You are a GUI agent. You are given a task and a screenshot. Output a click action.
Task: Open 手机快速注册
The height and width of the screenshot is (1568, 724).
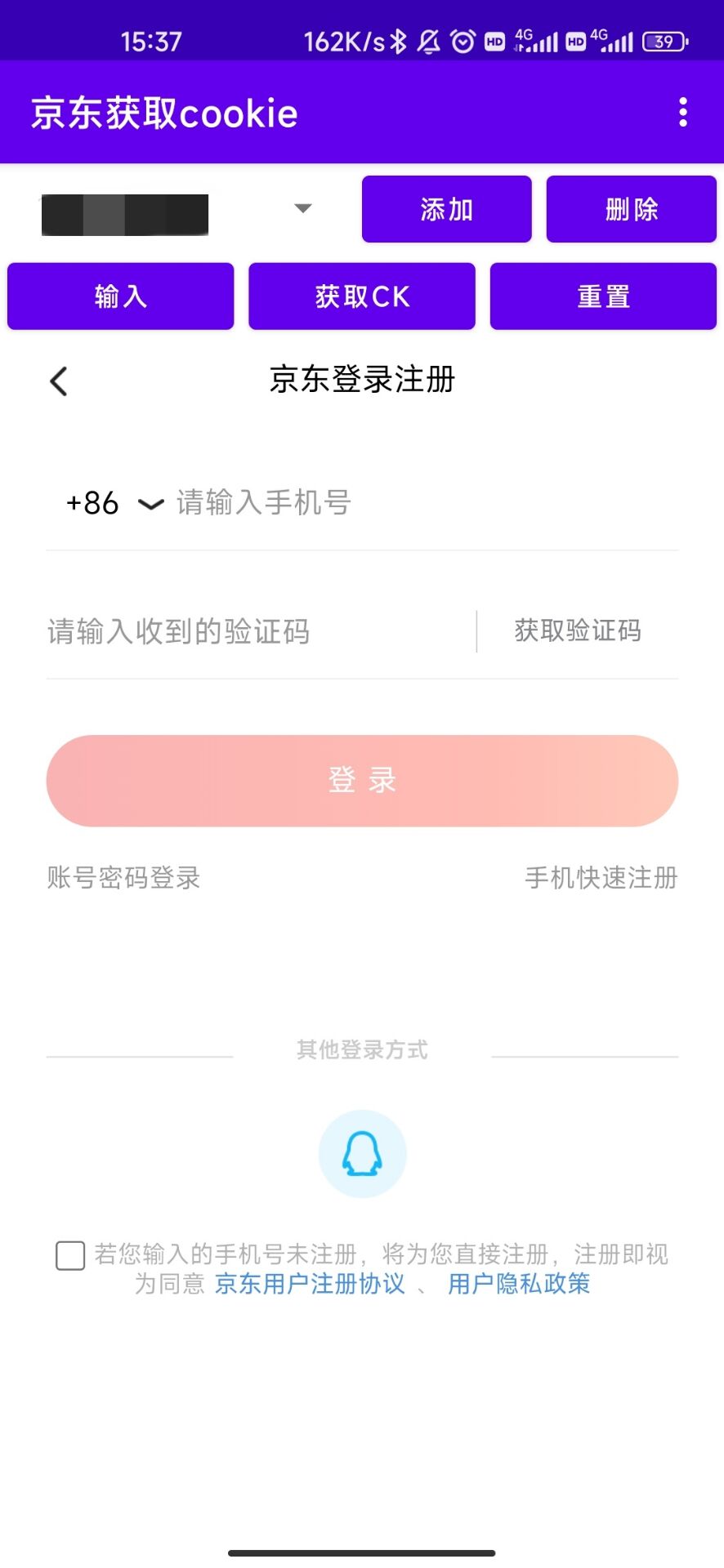[x=601, y=878]
